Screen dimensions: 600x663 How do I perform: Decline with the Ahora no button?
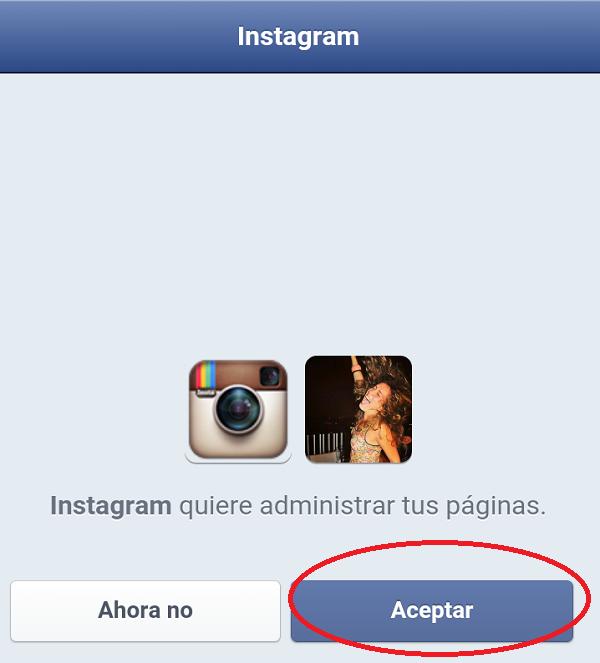(145, 610)
